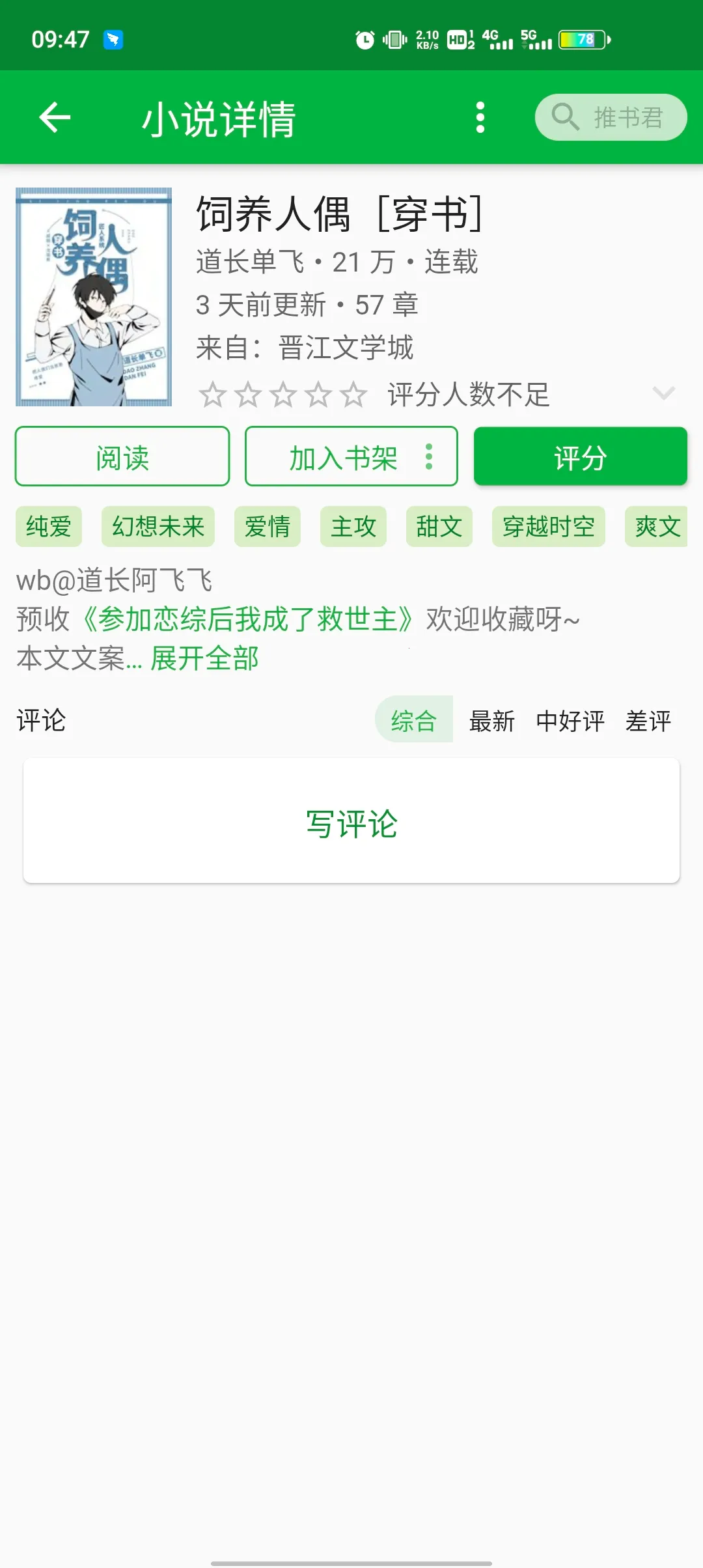Show 差评 comments
This screenshot has height=1568, width=703.
coord(648,721)
